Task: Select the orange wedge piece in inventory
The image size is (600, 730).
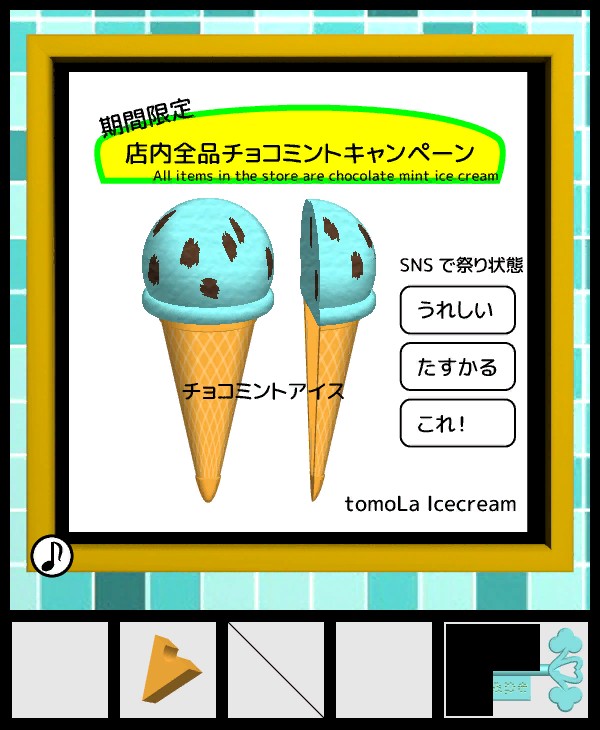Action: [x=168, y=669]
